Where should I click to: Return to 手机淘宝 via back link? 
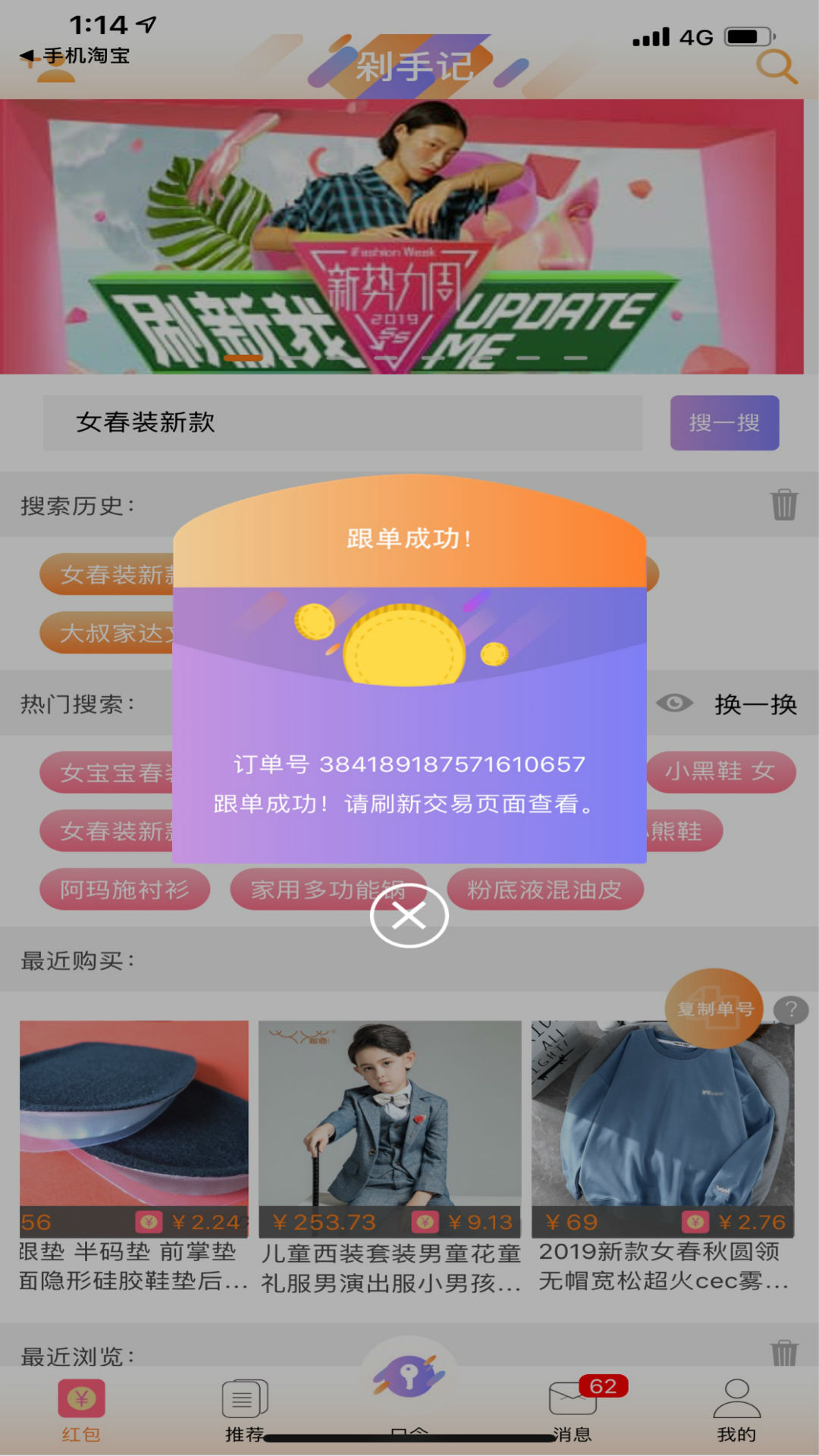coord(76,55)
